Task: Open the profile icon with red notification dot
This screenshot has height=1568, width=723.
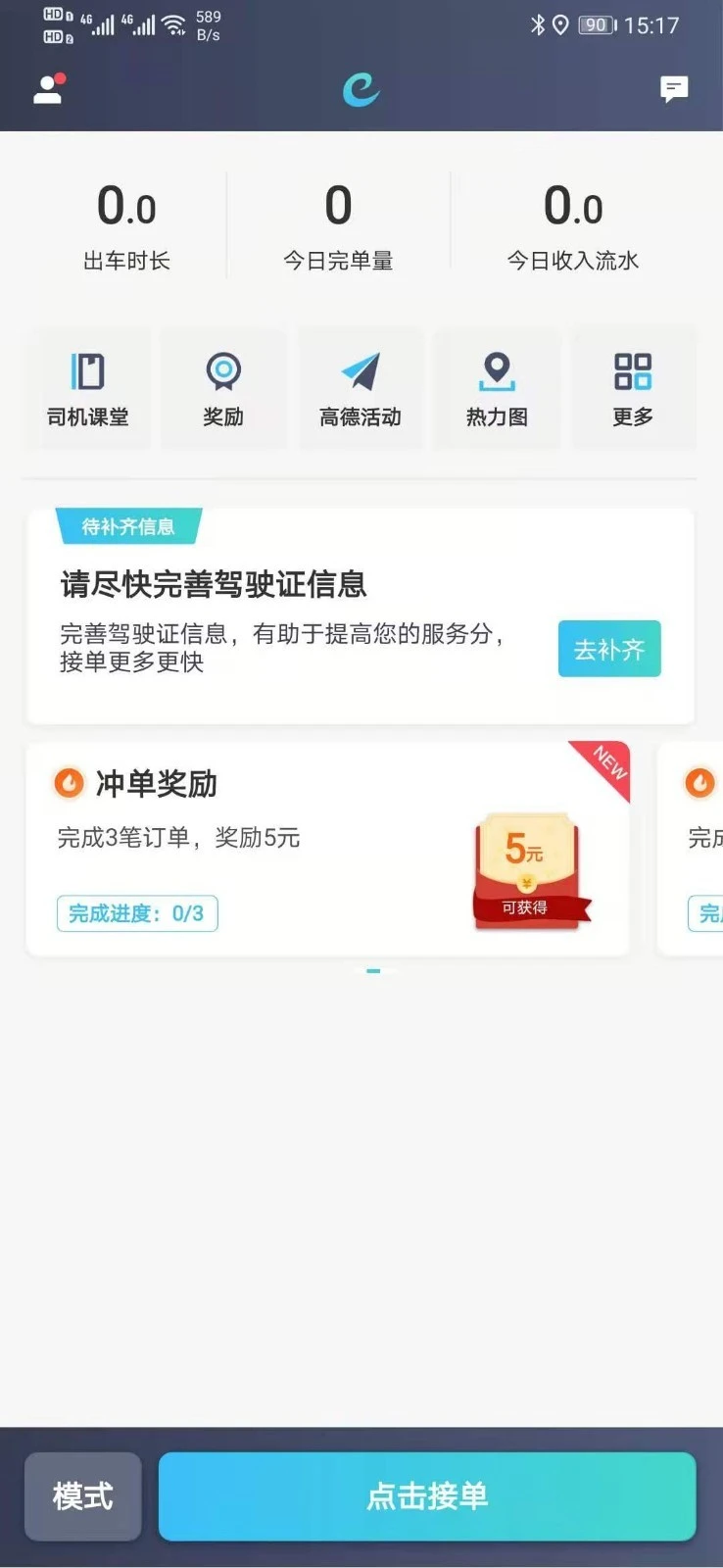Action: [x=46, y=91]
